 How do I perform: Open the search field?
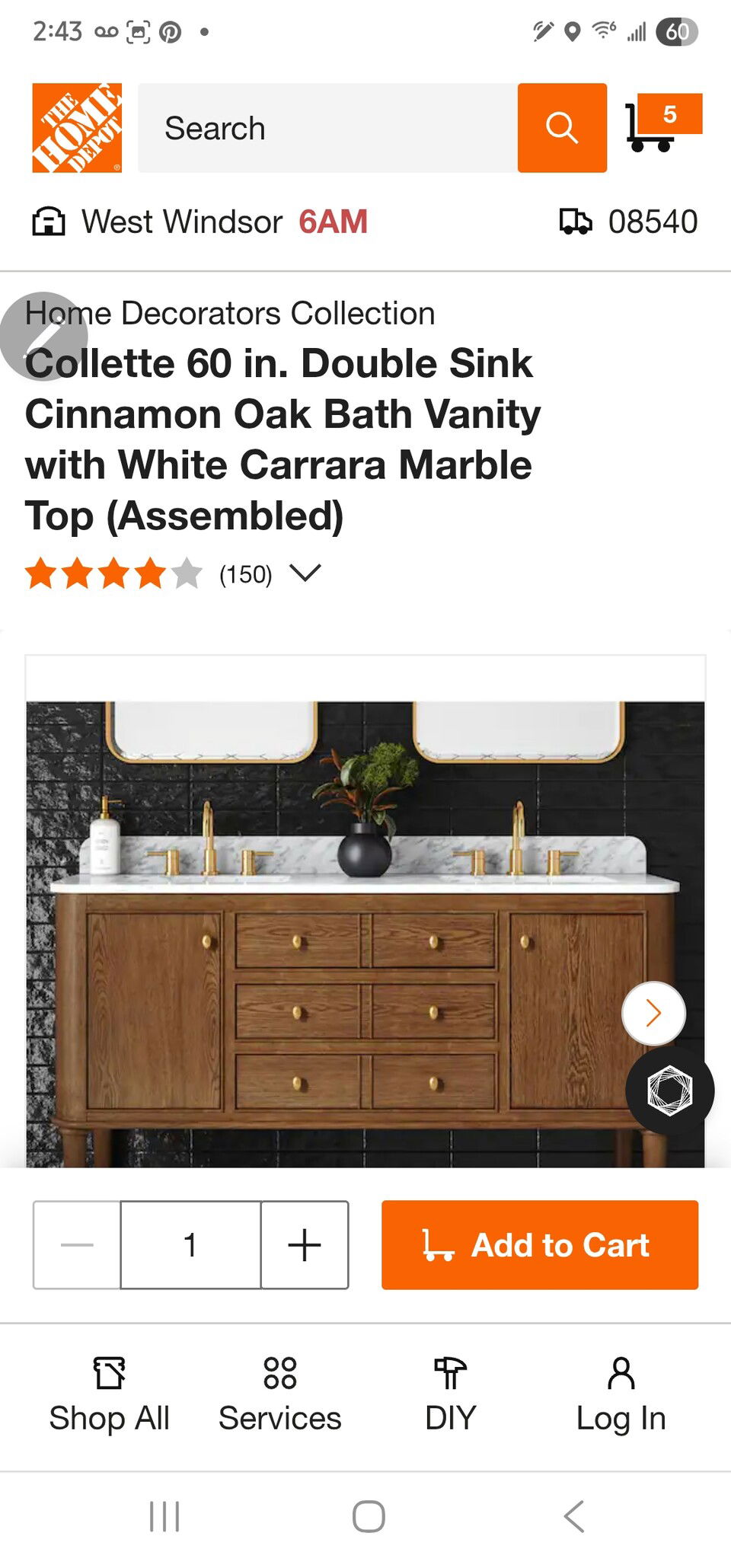[327, 128]
